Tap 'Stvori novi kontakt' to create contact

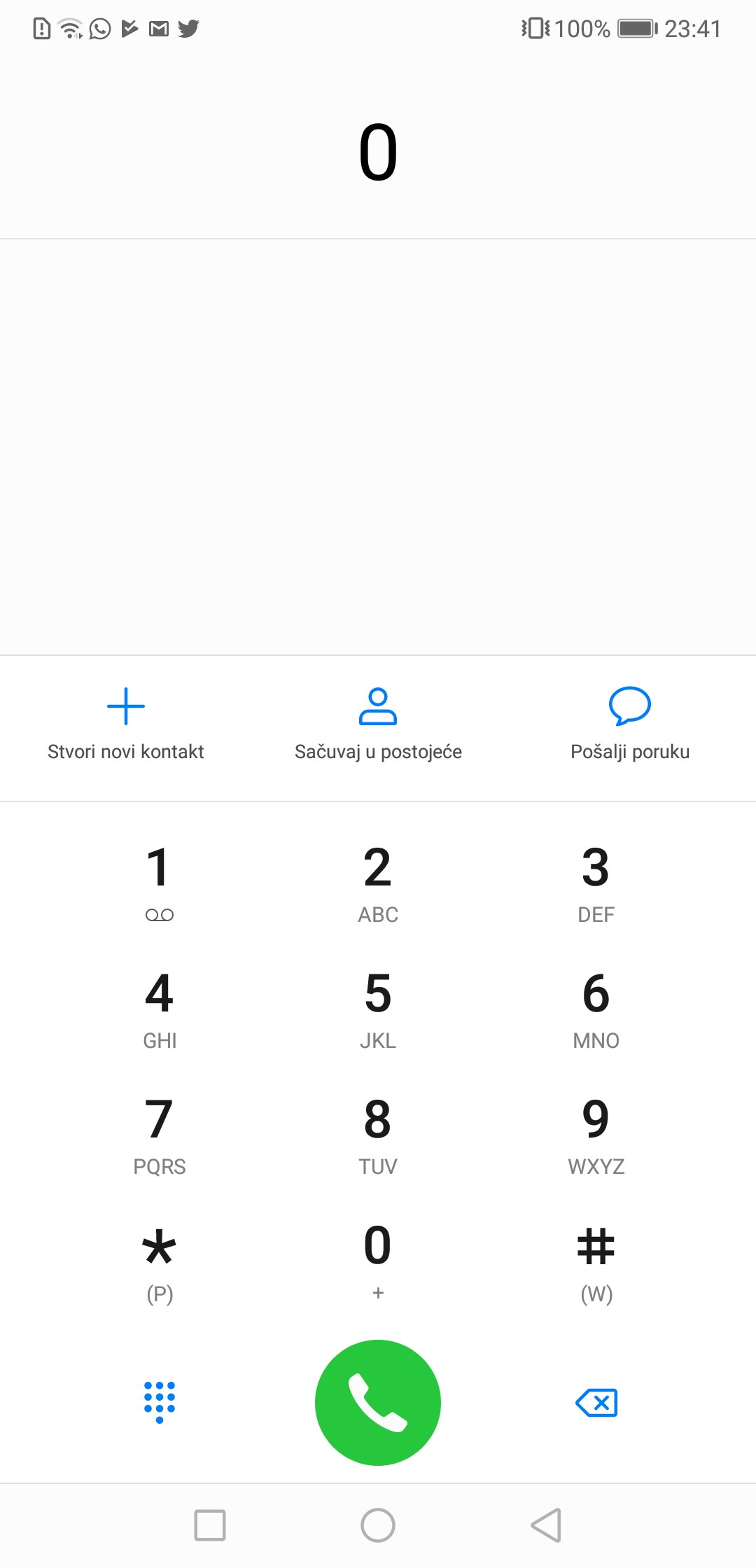point(126,724)
